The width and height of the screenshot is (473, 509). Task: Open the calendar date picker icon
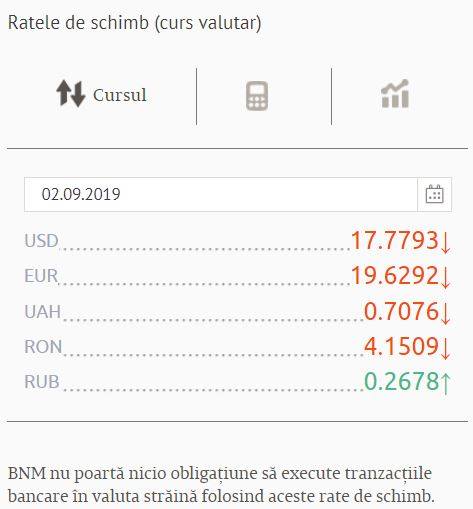click(435, 194)
